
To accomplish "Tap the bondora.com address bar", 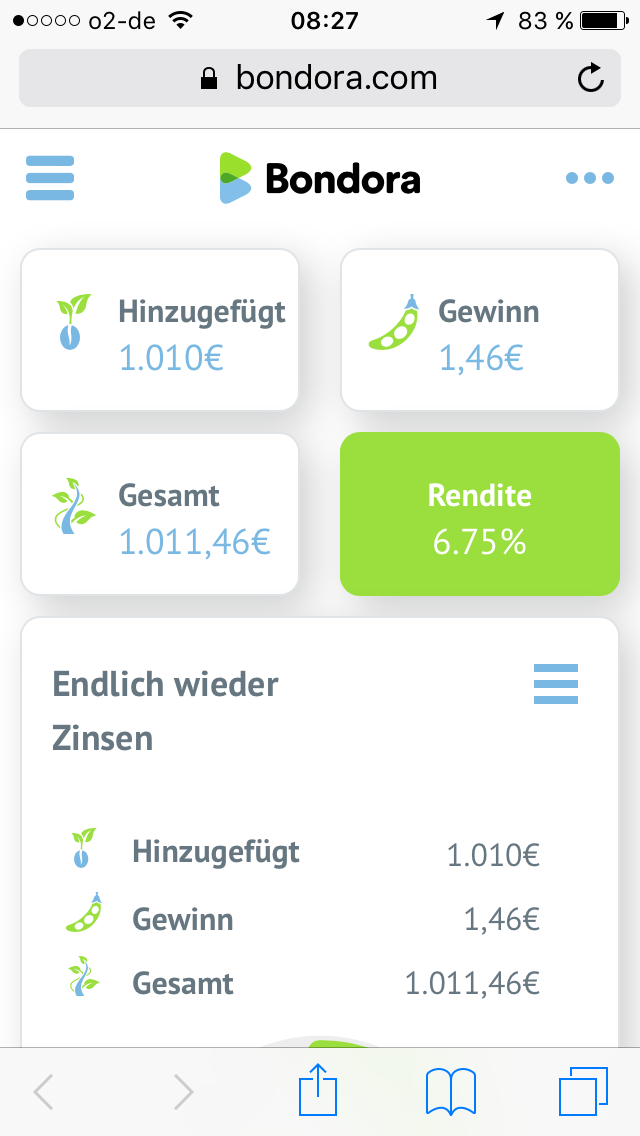I will click(320, 78).
